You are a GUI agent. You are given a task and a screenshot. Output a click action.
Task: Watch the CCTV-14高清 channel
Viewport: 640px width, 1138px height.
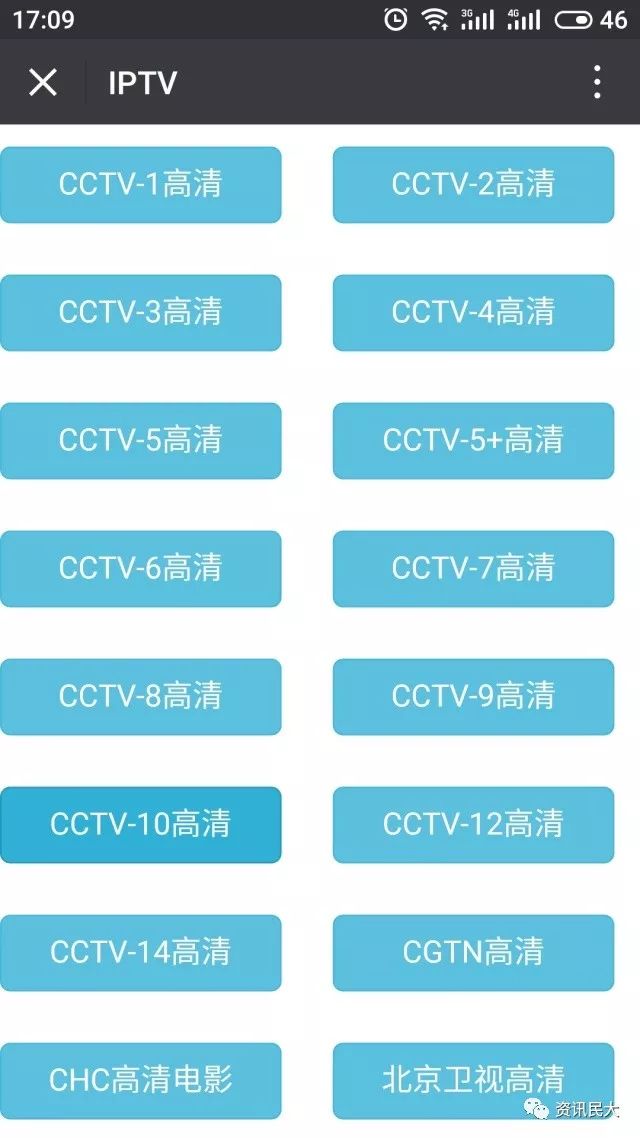(140, 953)
